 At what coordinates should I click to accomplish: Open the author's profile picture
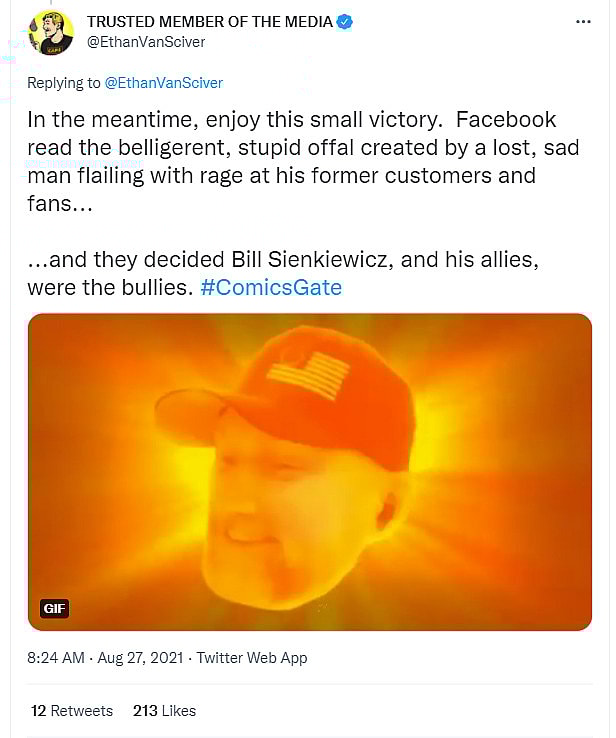[x=51, y=32]
